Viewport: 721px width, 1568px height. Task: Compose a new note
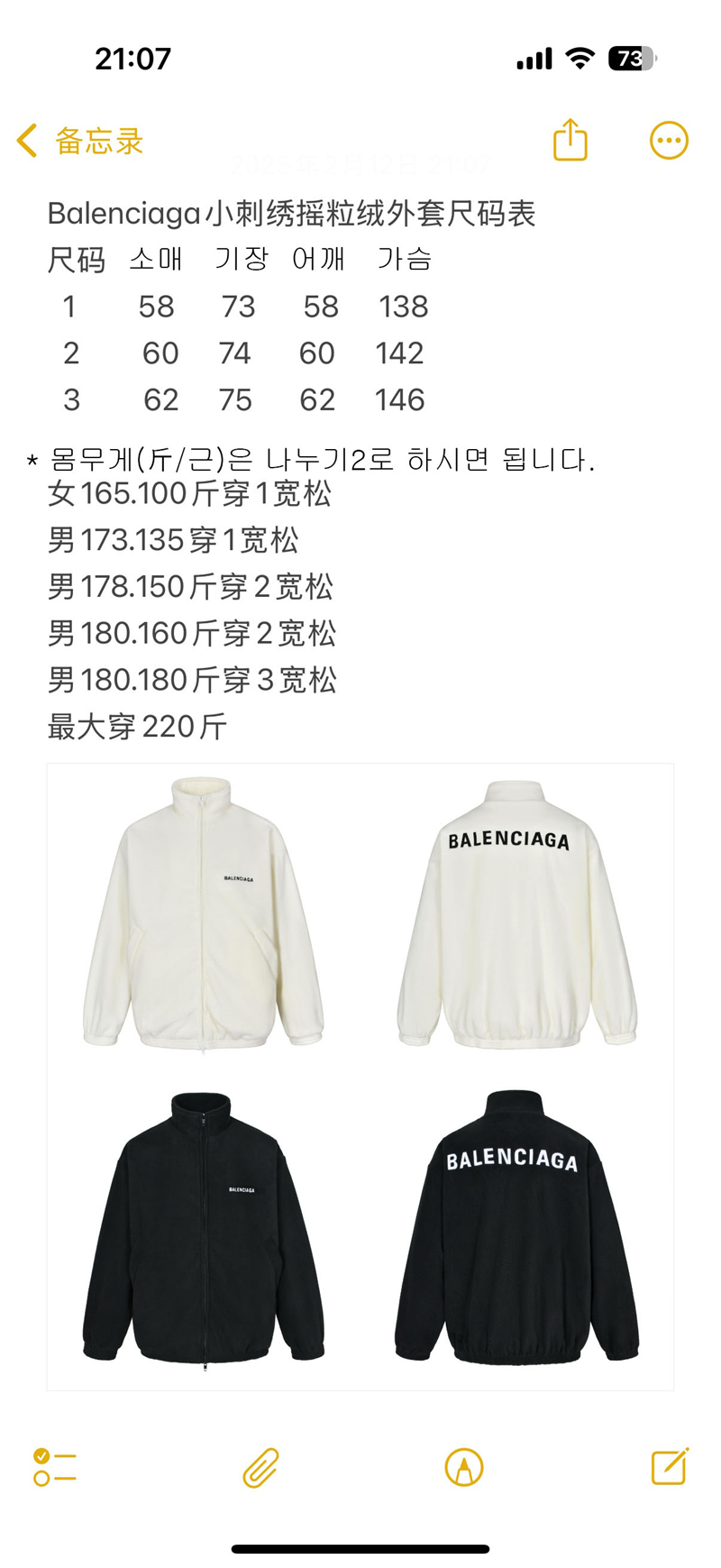pyautogui.click(x=670, y=1466)
